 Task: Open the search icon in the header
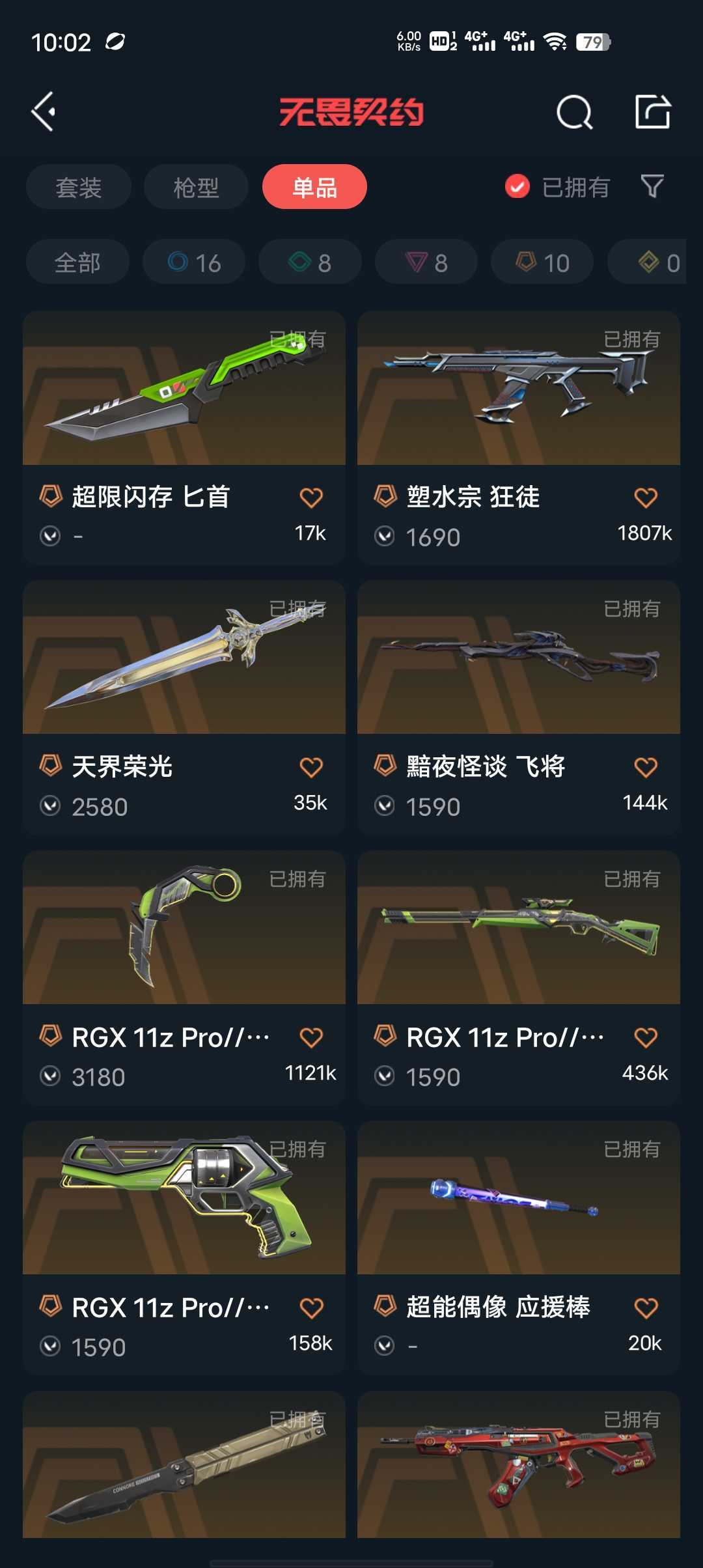click(574, 113)
